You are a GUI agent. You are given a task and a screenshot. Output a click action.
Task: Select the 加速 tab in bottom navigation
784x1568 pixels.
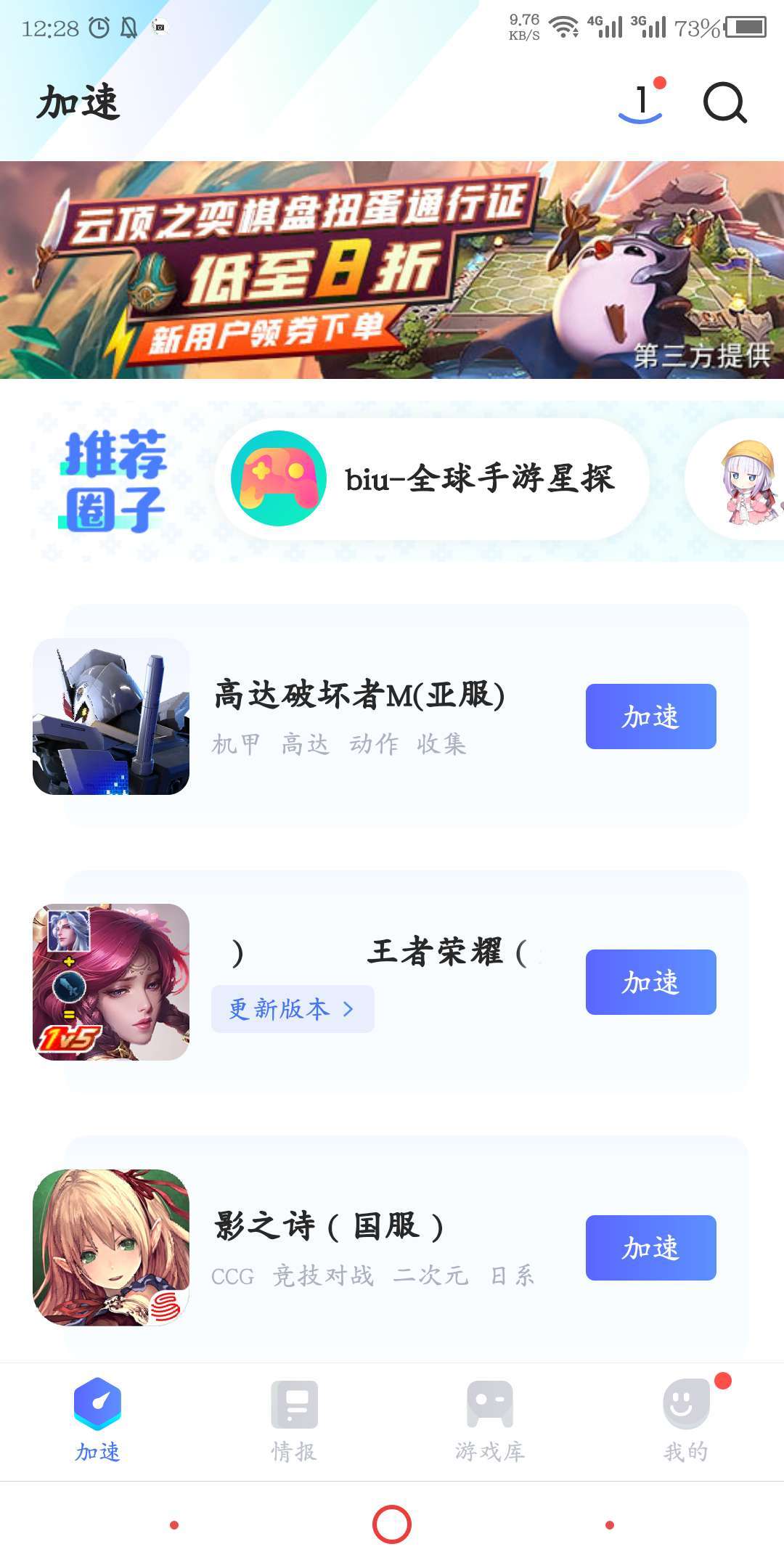coord(98,1421)
